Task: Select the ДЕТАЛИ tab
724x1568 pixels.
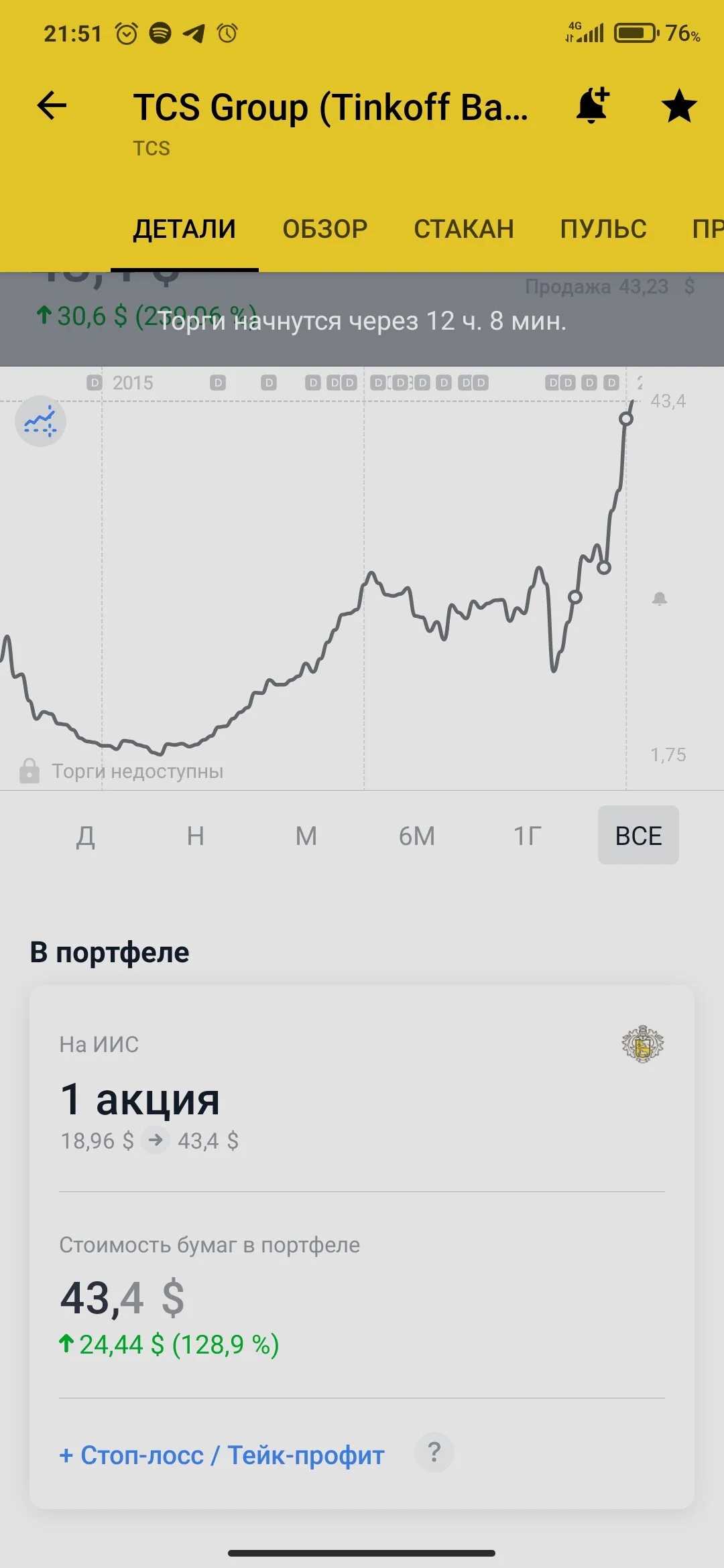Action: click(184, 229)
